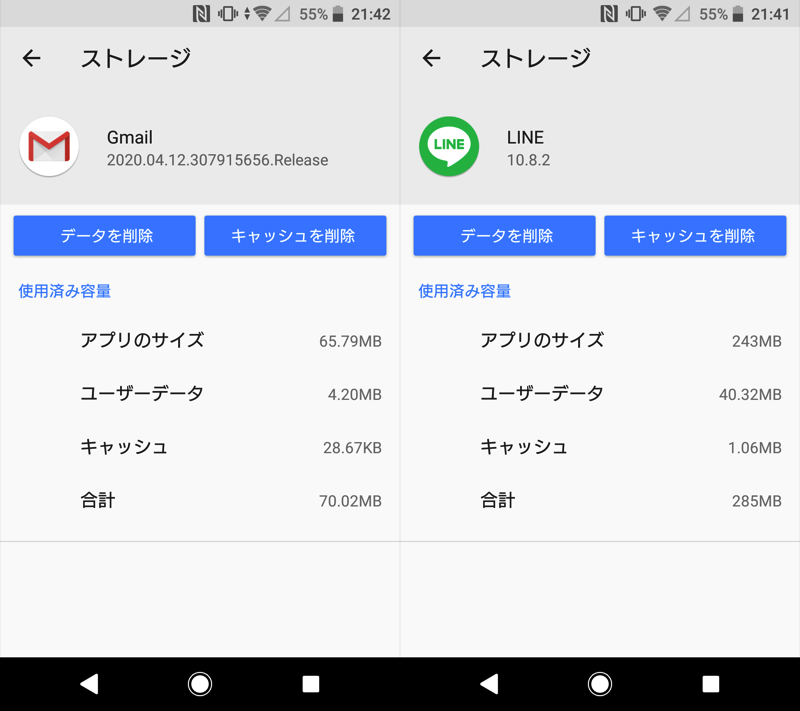Delete LINE data with データを削除

coord(504,236)
